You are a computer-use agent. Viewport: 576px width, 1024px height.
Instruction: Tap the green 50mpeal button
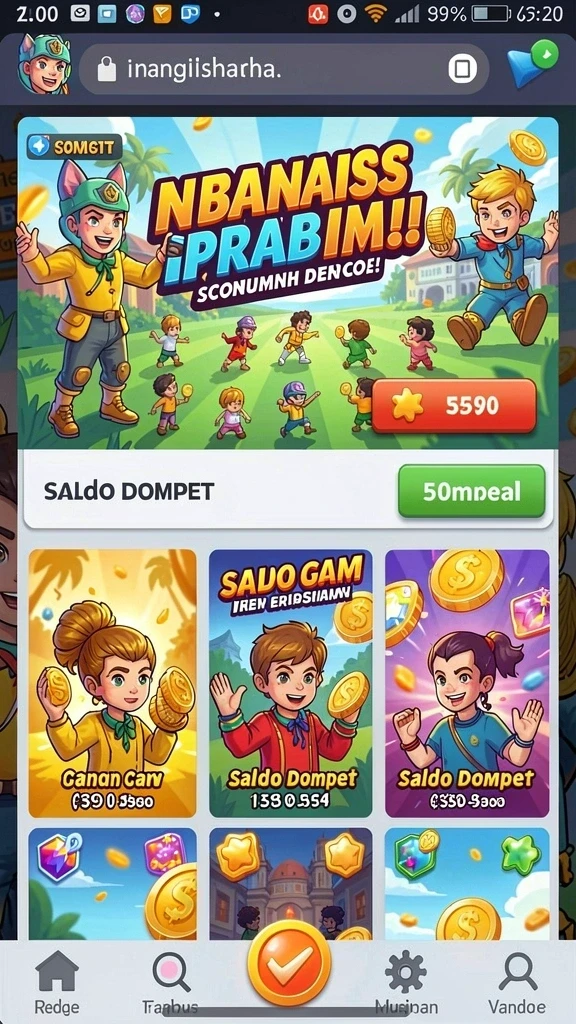point(471,491)
